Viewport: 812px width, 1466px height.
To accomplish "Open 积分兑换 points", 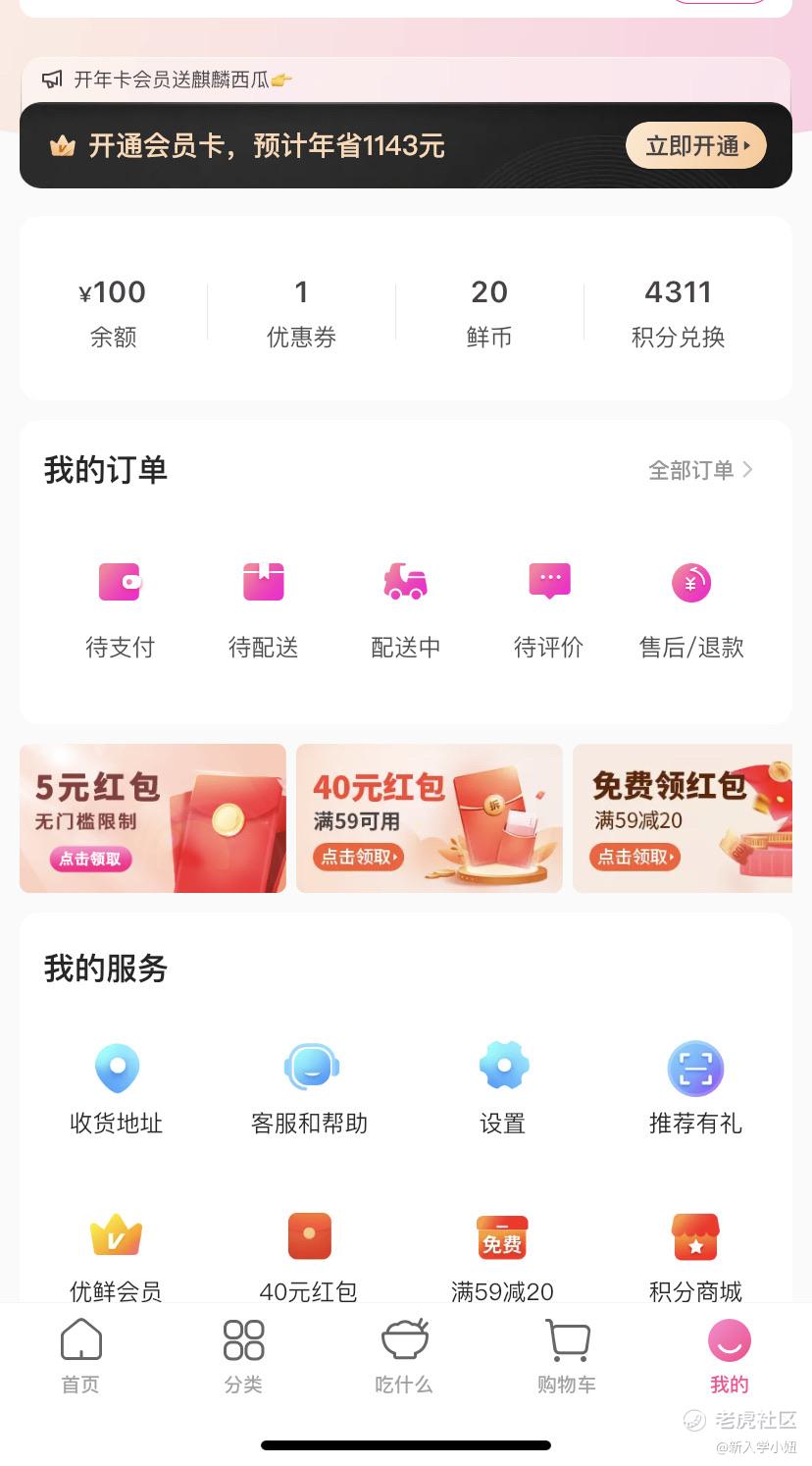I will pos(678,313).
